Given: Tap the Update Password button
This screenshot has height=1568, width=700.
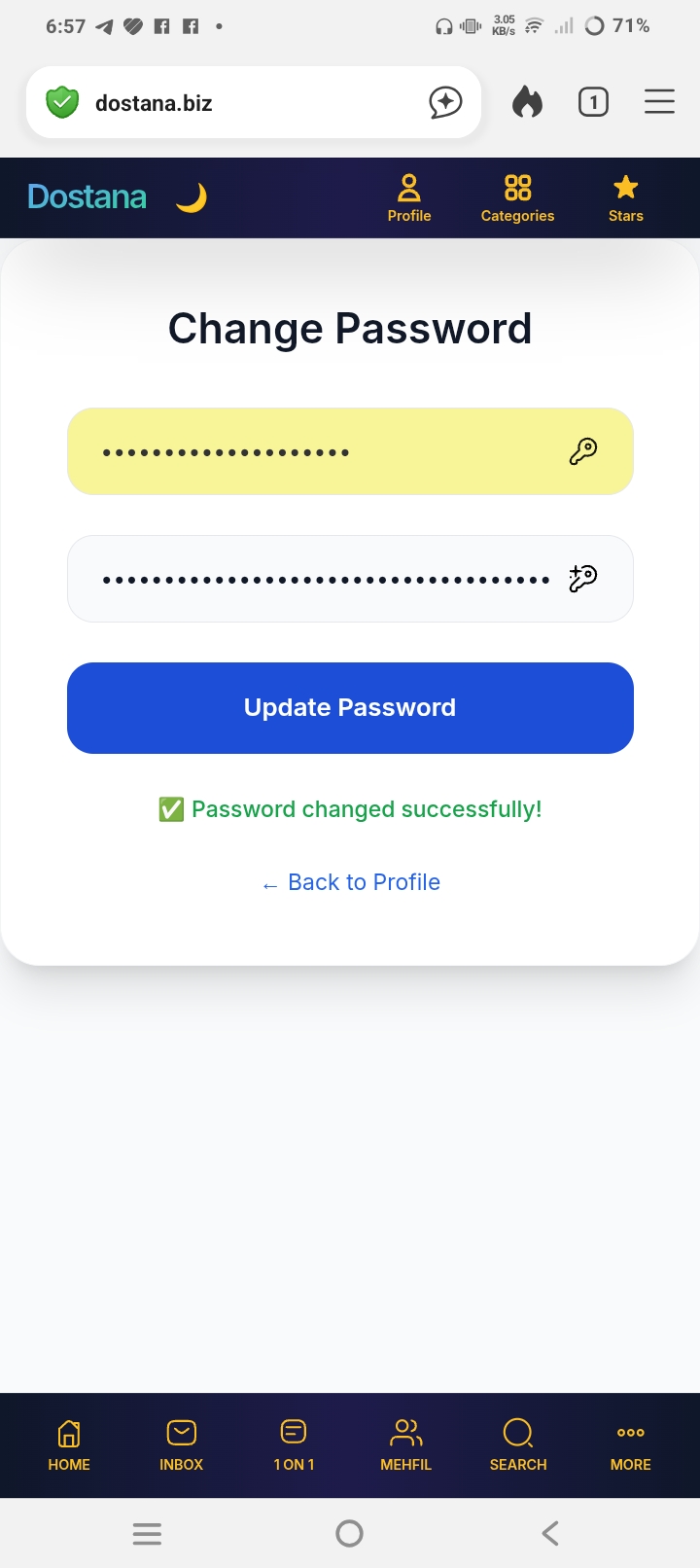Looking at the screenshot, I should pyautogui.click(x=350, y=708).
